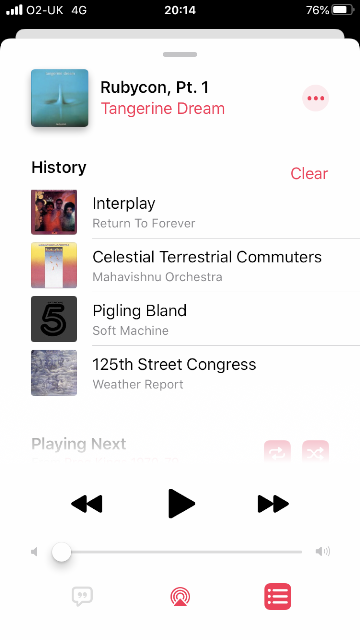Tap the grabber handle to dismiss the player

click(x=180, y=54)
